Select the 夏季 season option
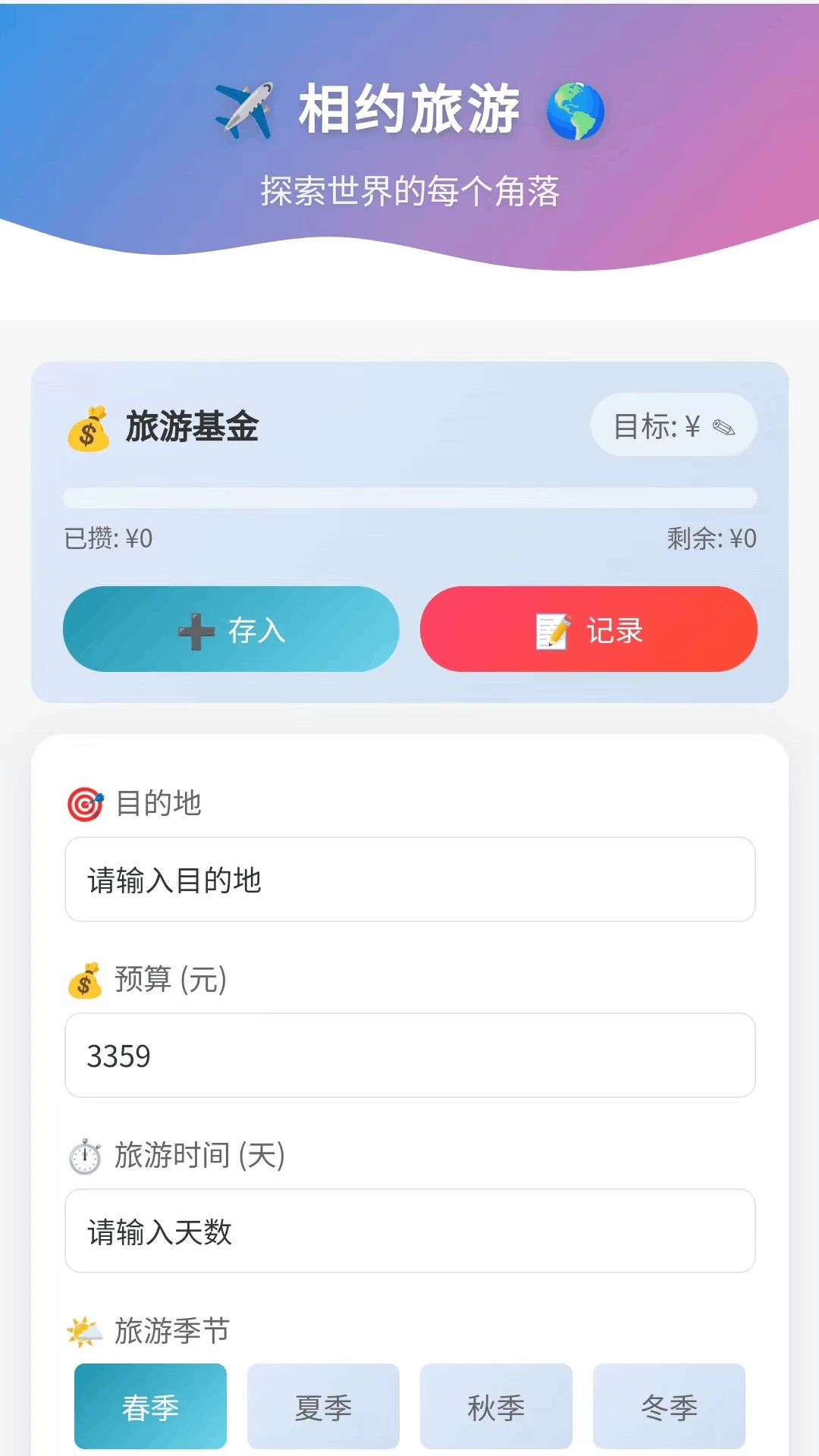 (323, 1407)
